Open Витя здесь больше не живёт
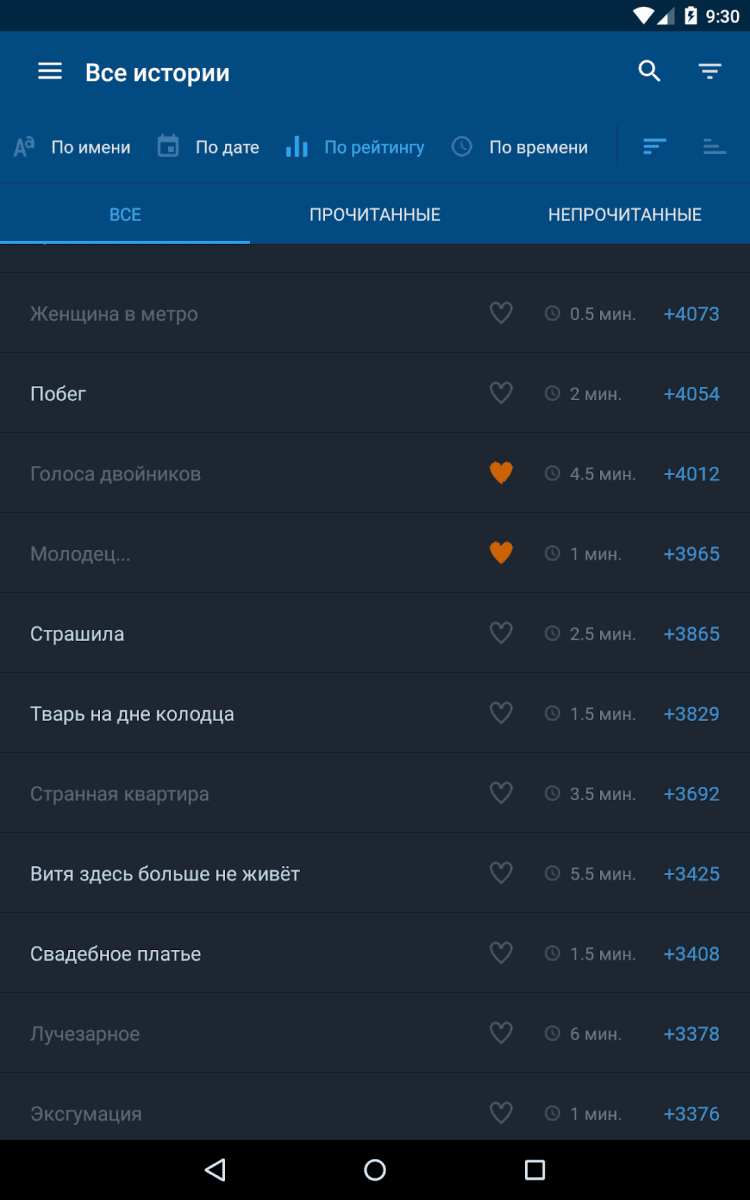Viewport: 750px width, 1200px height. pos(165,874)
